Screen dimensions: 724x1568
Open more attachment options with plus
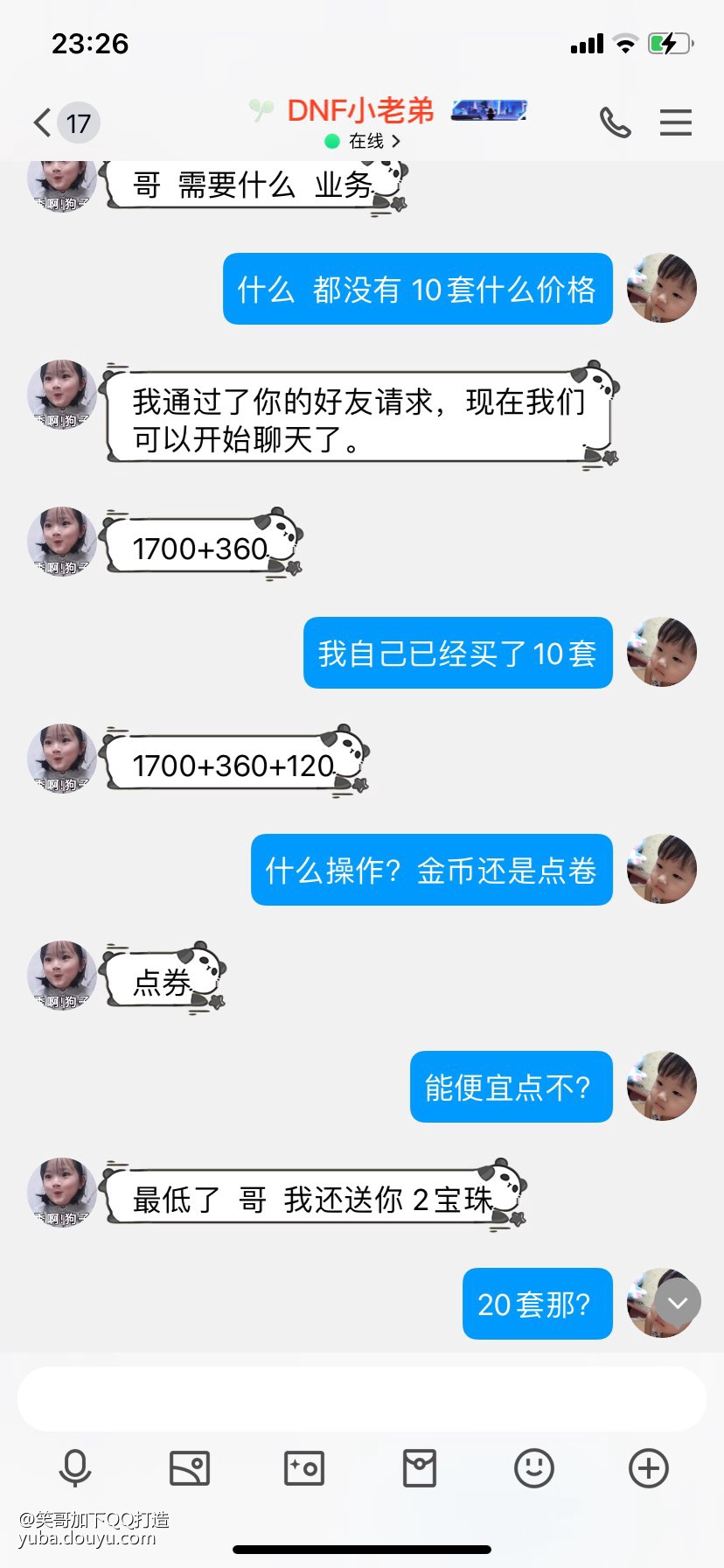pos(649,1467)
